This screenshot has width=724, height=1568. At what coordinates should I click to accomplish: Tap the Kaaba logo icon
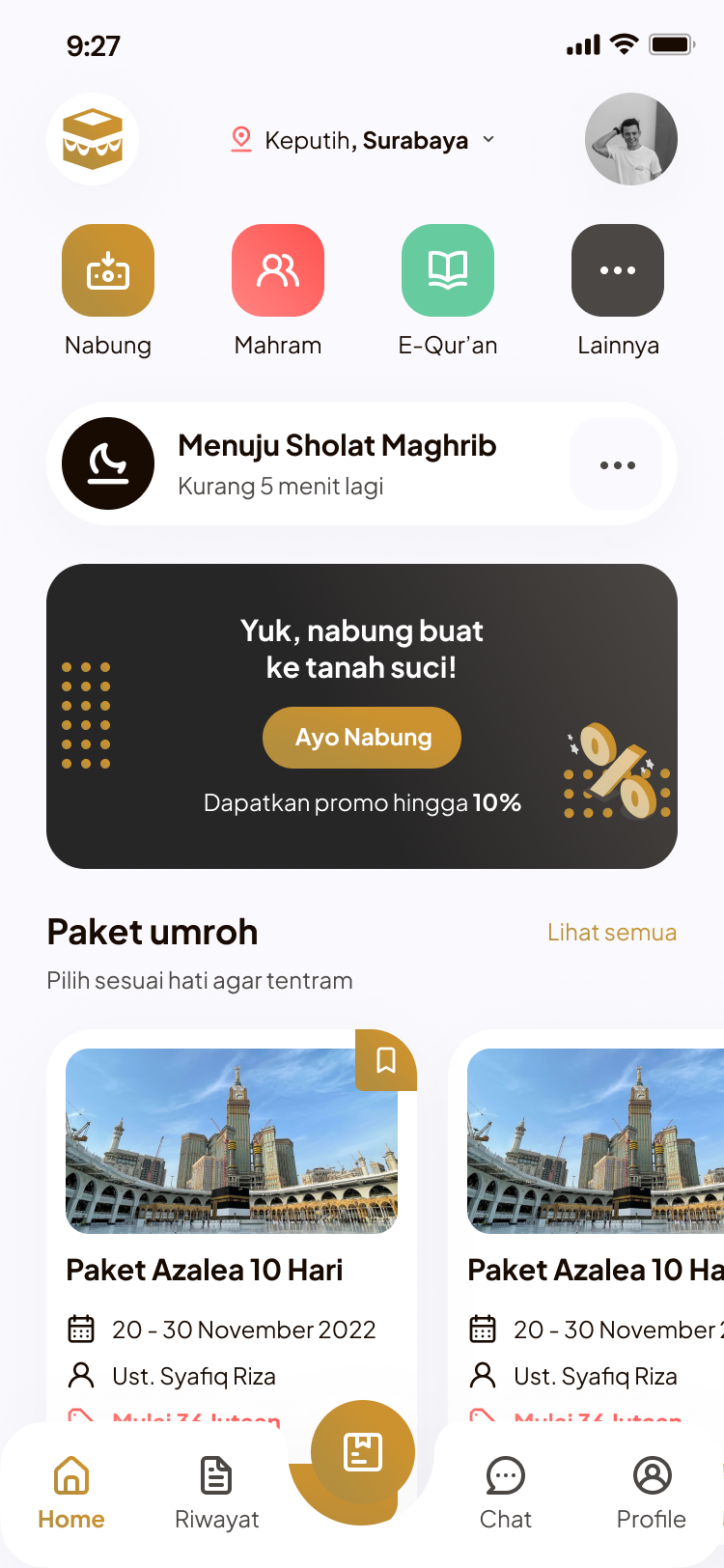click(x=93, y=140)
